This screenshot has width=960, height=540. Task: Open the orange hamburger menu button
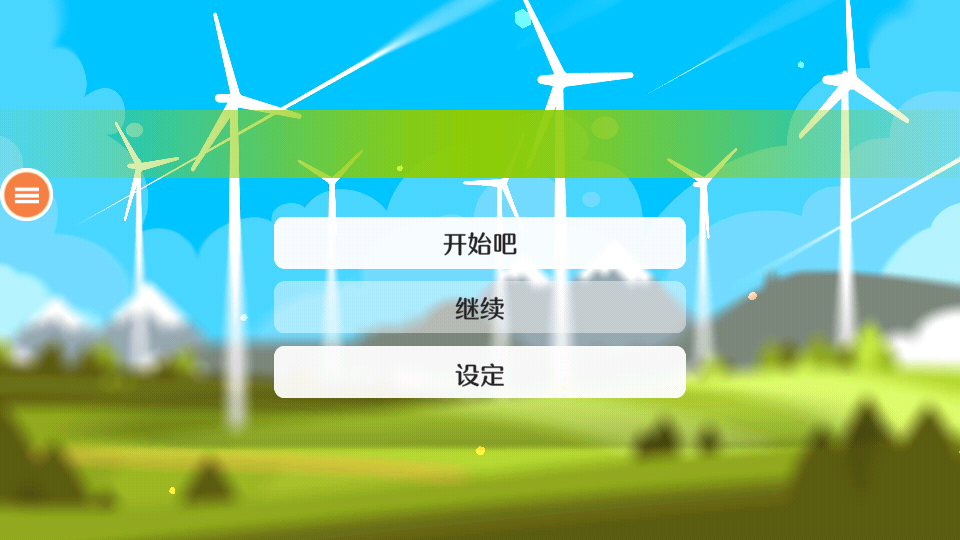[x=27, y=194]
